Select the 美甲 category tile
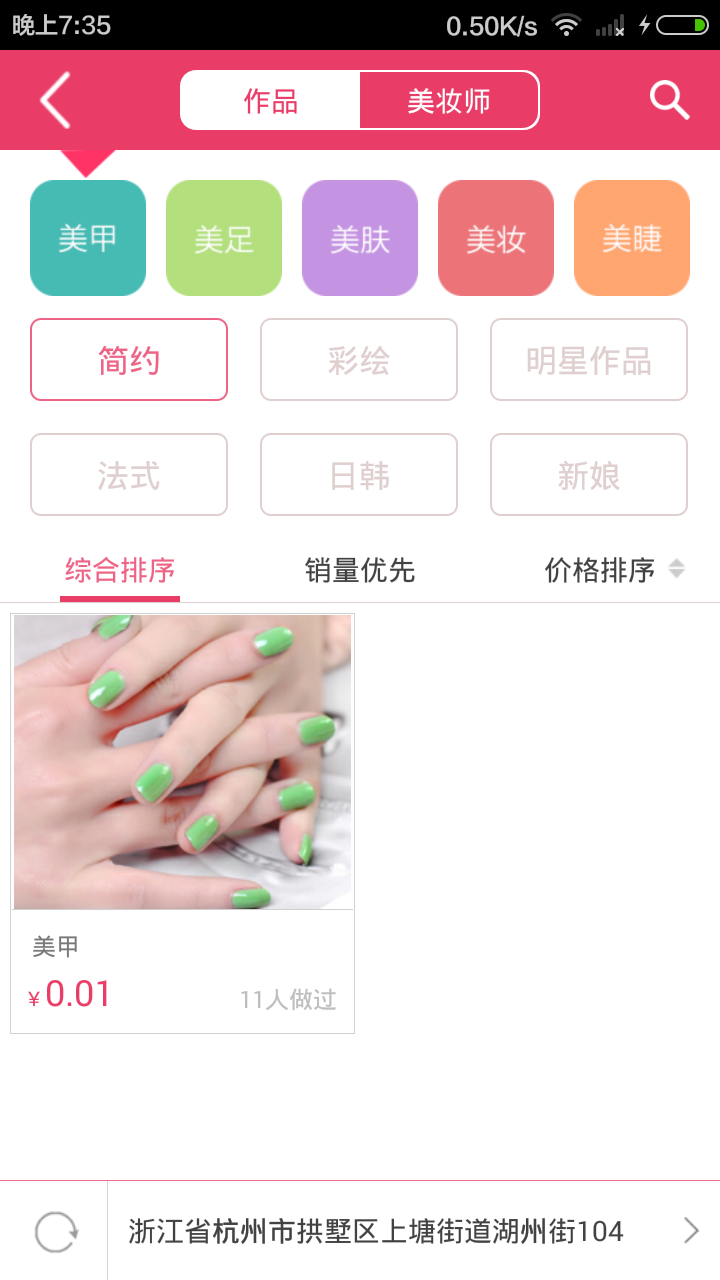Screen dimensions: 720x1280 88,238
